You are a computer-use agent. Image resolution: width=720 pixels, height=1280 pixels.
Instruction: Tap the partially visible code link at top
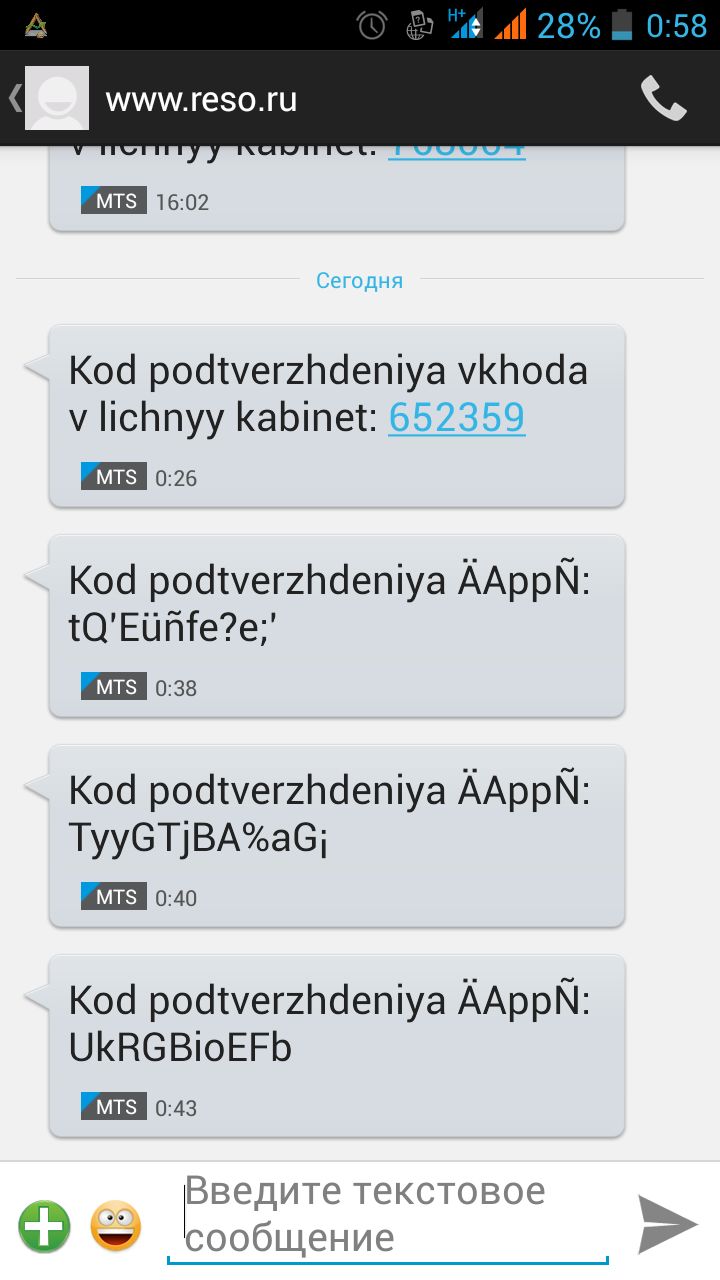(456, 150)
